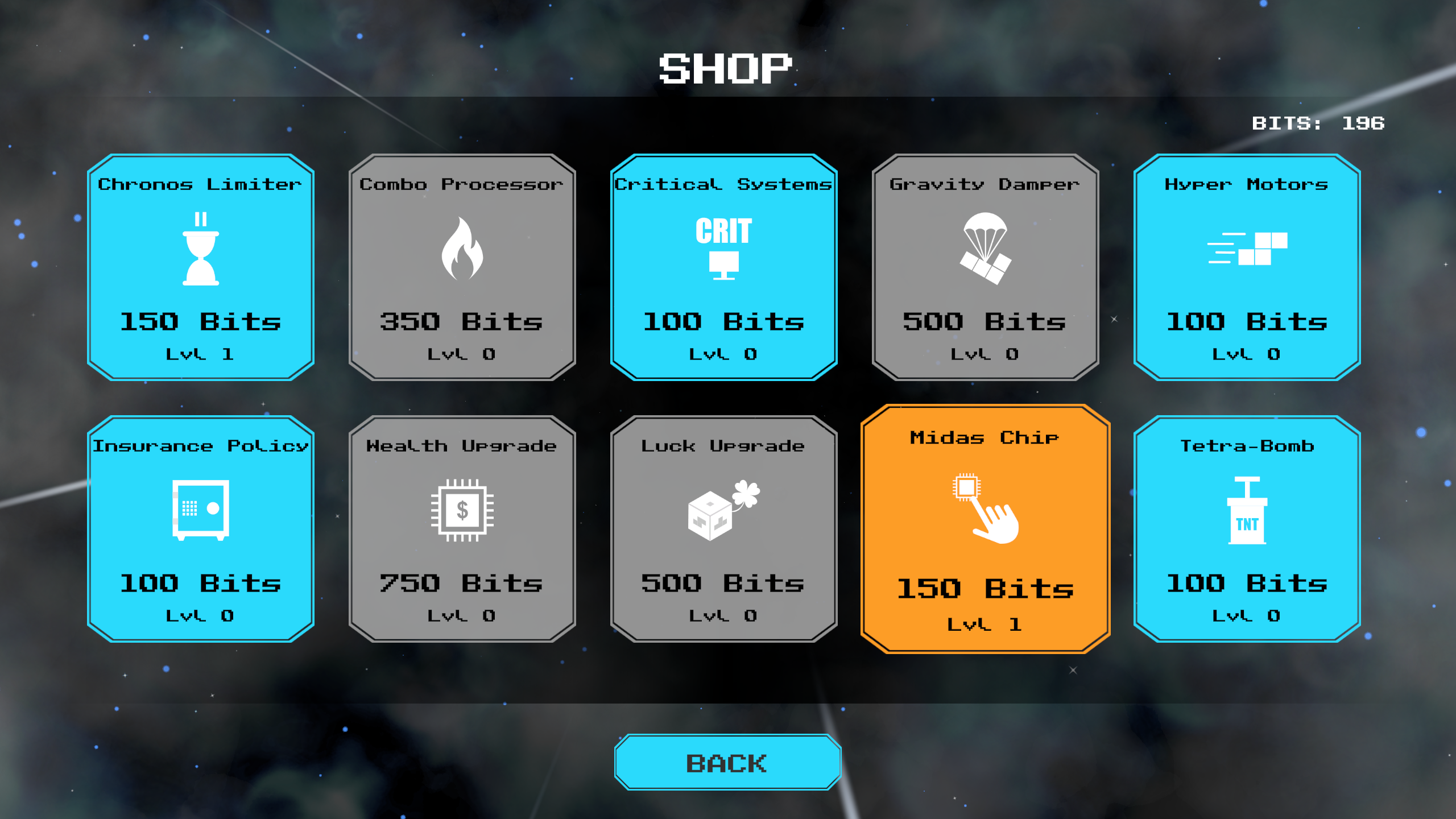Select the Insurance Policy upgrade
The width and height of the screenshot is (1456, 819).
(200, 529)
